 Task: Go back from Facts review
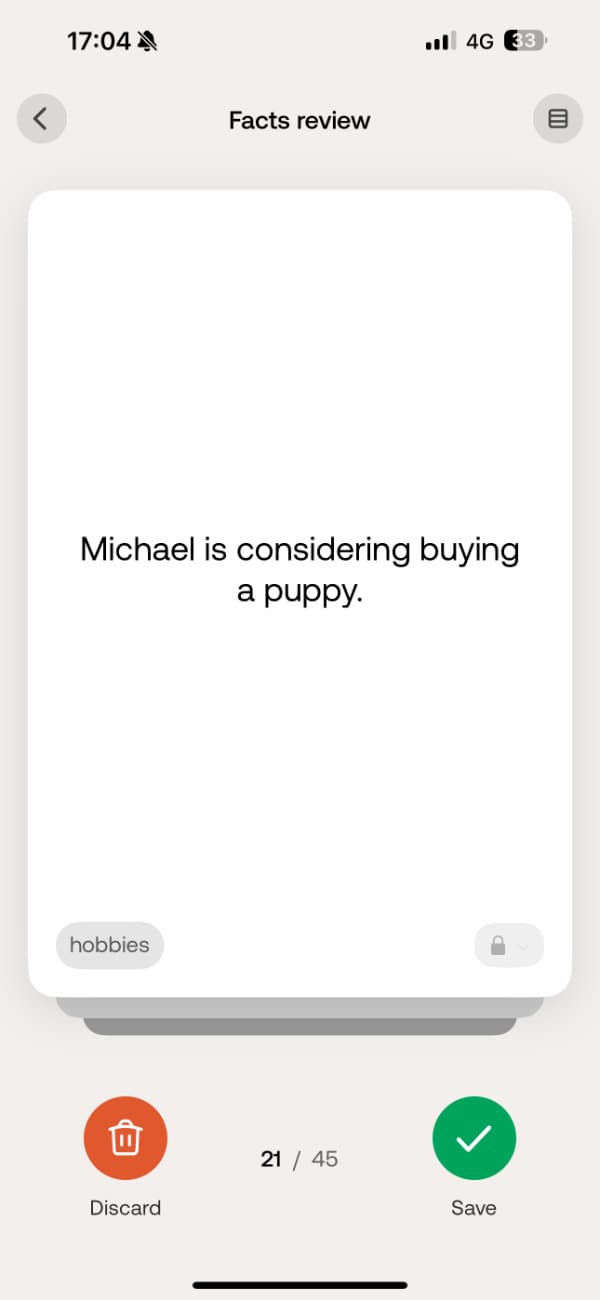click(x=41, y=119)
